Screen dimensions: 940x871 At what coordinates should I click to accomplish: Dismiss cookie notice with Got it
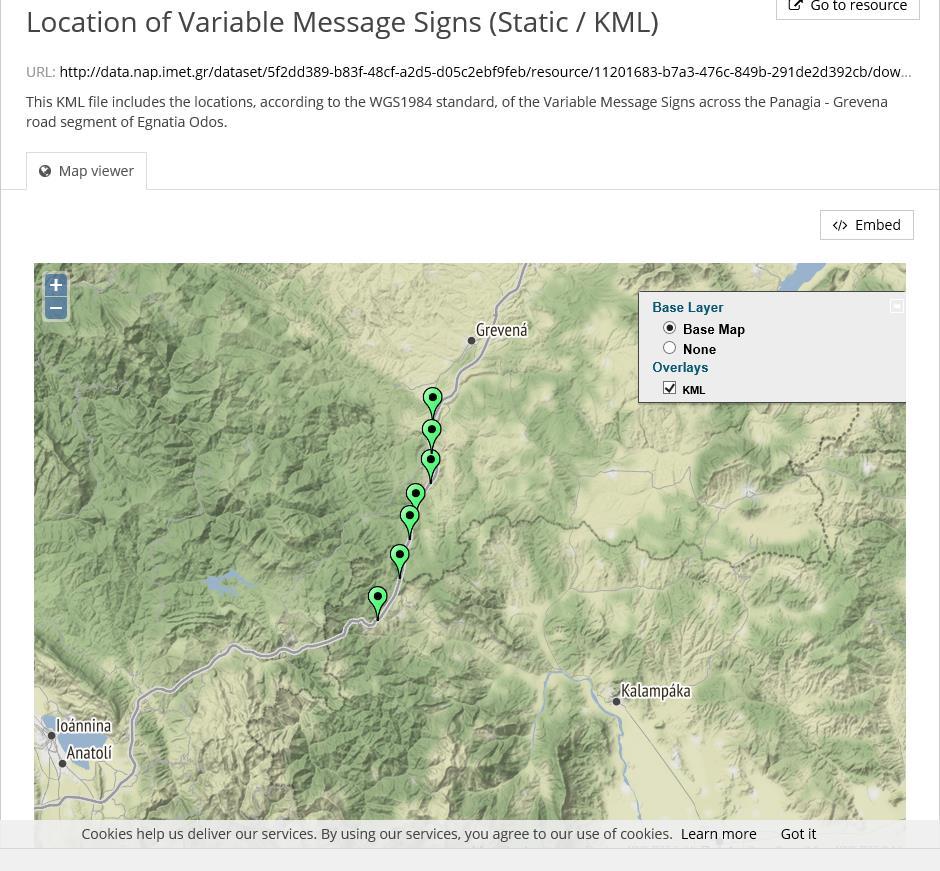click(798, 834)
